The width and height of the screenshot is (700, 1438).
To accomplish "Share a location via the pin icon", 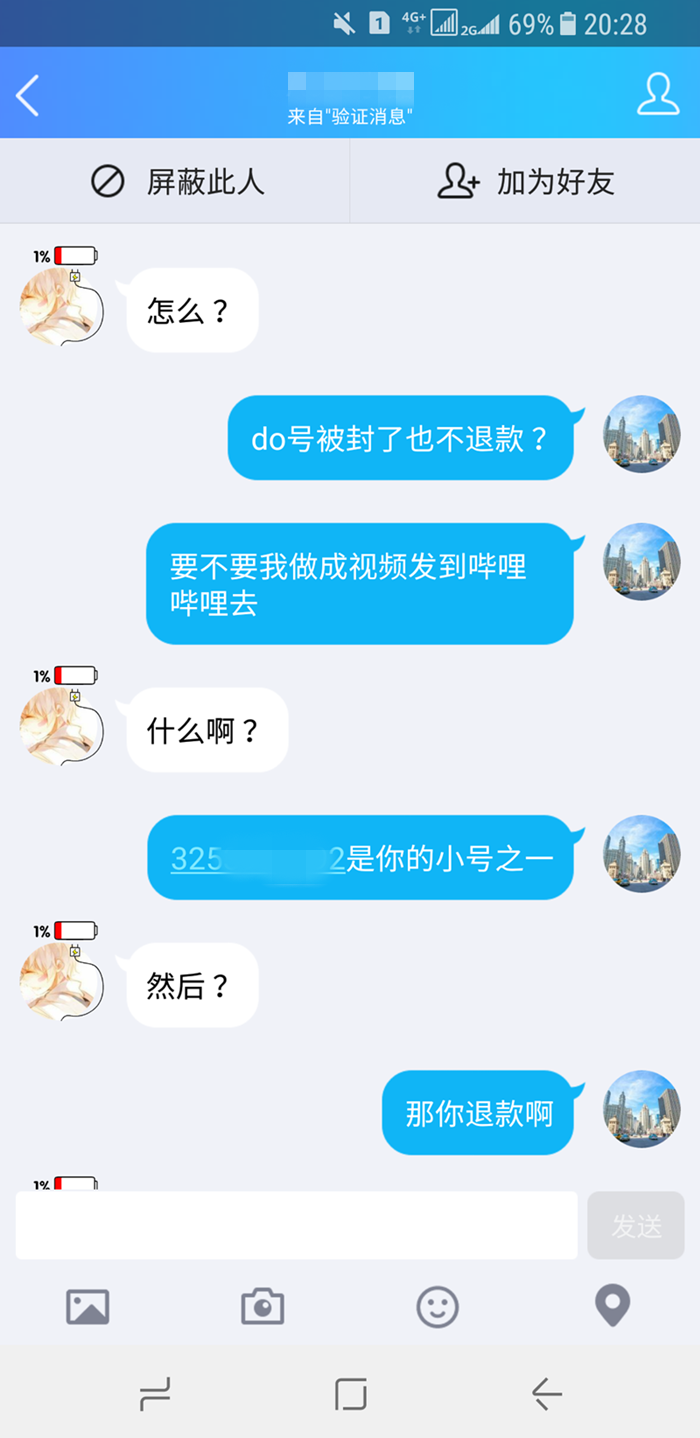I will [612, 1306].
